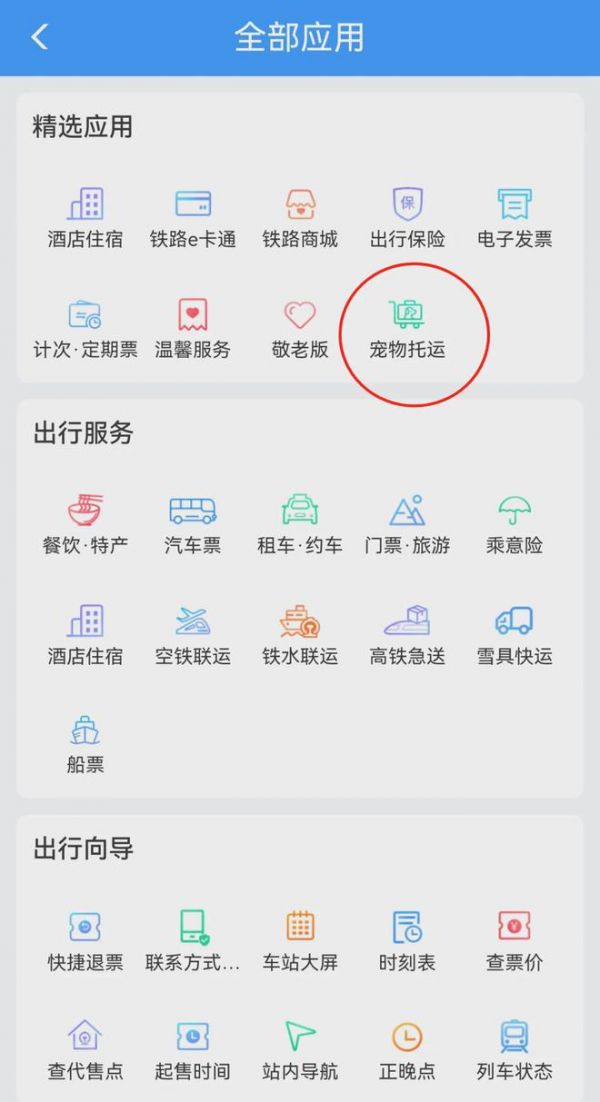This screenshot has width=600, height=1102.
Task: Go back using the top-left arrow
Action: tap(39, 37)
